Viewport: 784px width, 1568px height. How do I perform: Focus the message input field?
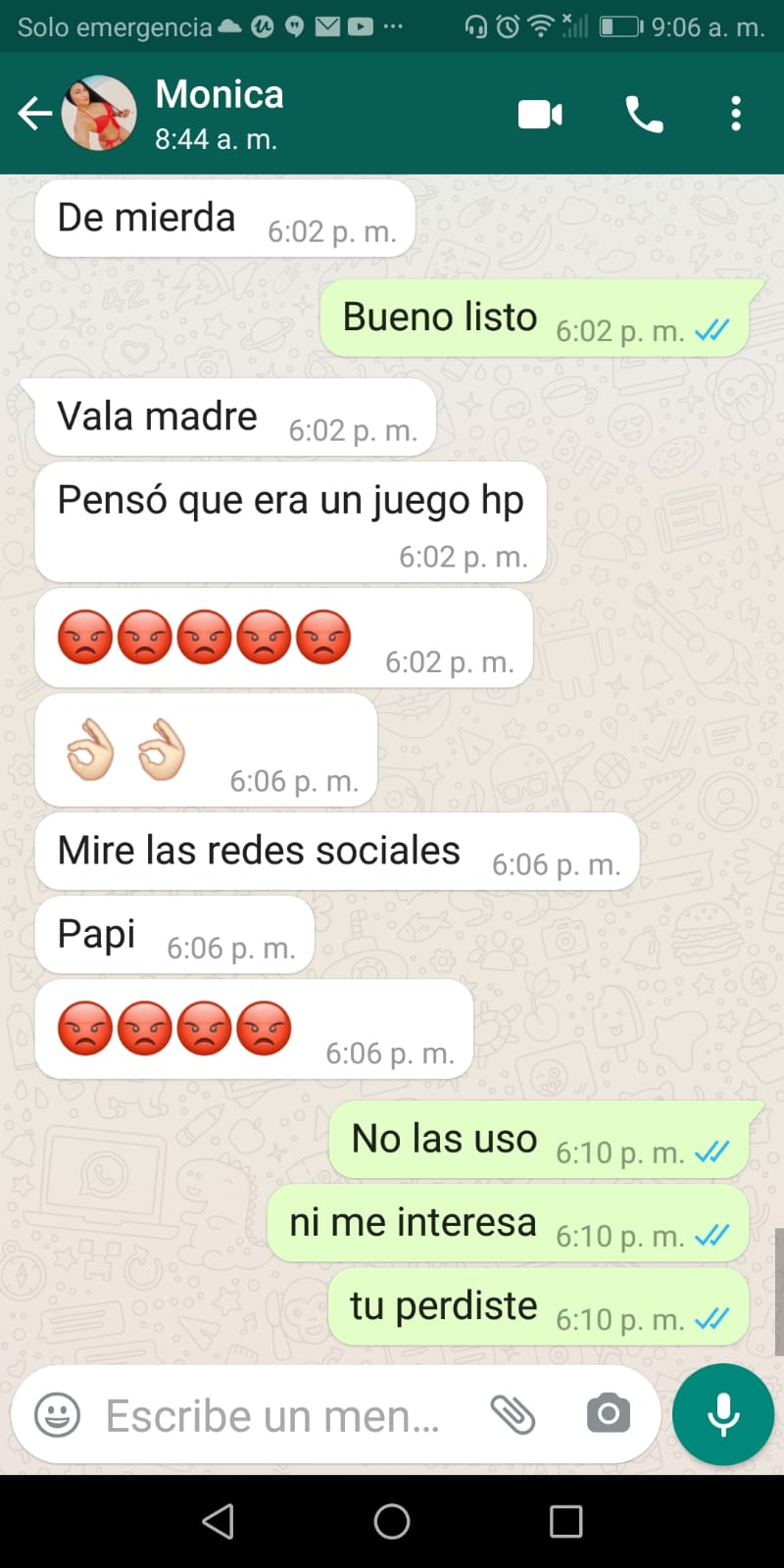[272, 1415]
